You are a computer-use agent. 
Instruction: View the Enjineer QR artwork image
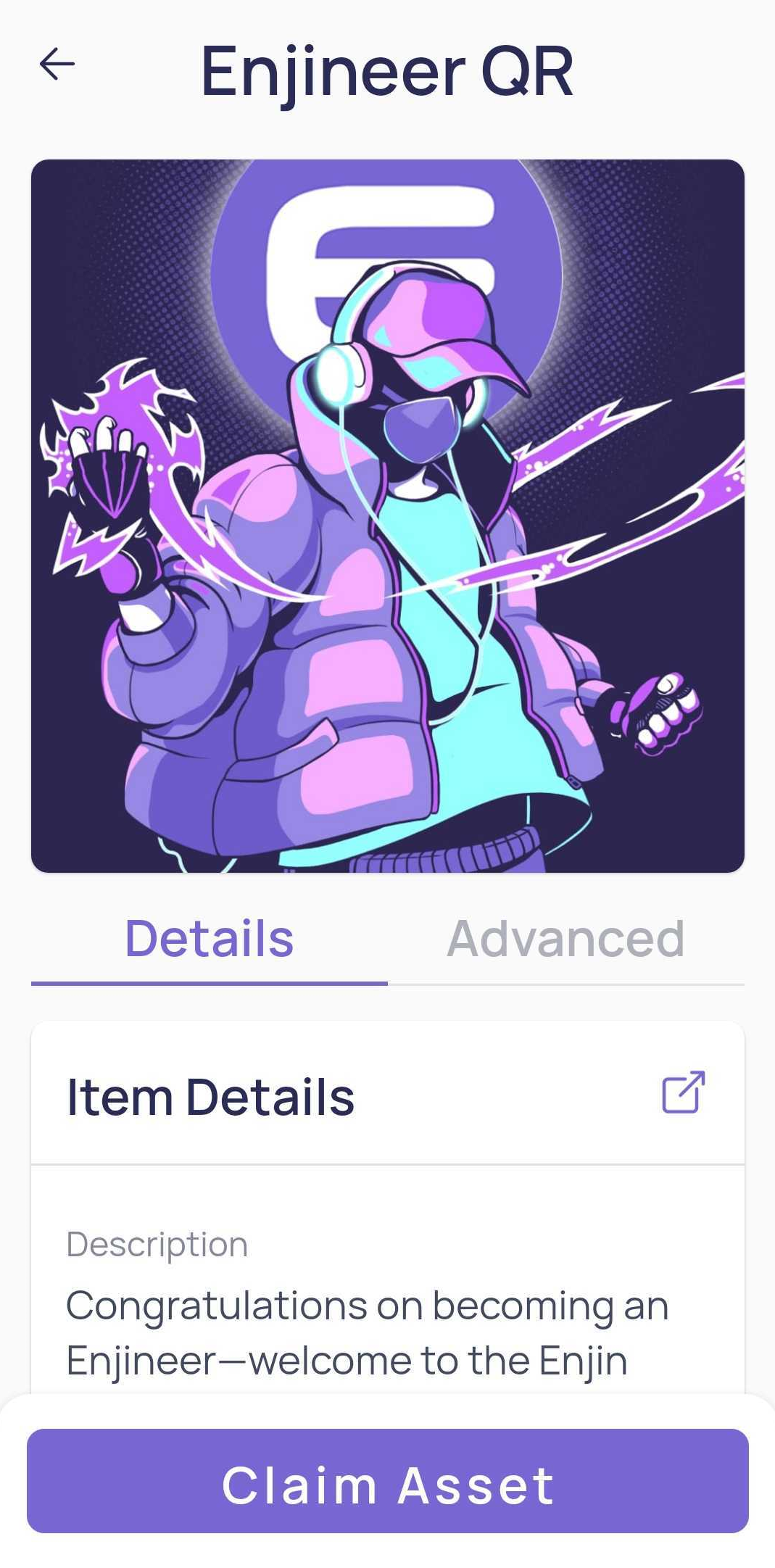387,515
